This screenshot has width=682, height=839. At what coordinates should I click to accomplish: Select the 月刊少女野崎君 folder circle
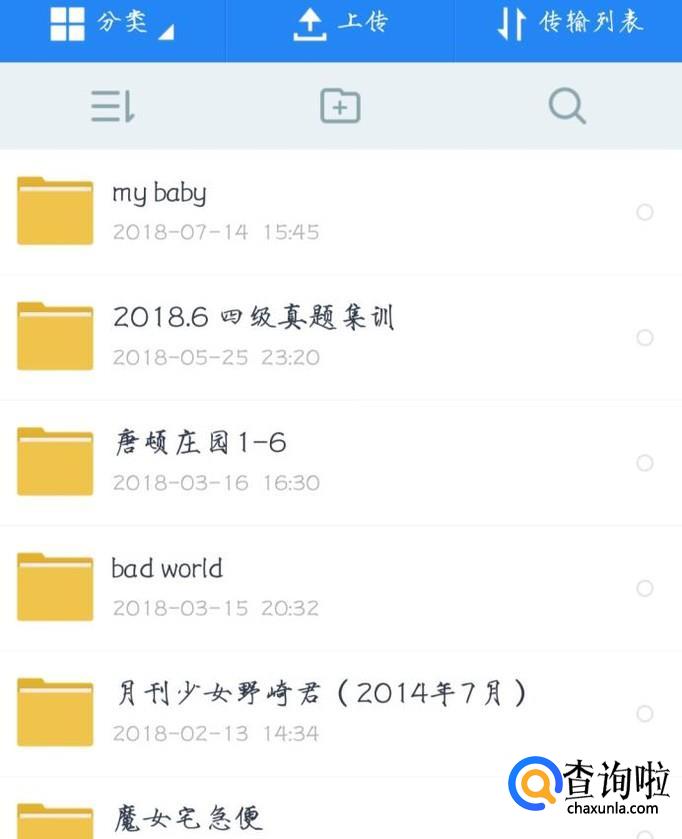point(645,713)
